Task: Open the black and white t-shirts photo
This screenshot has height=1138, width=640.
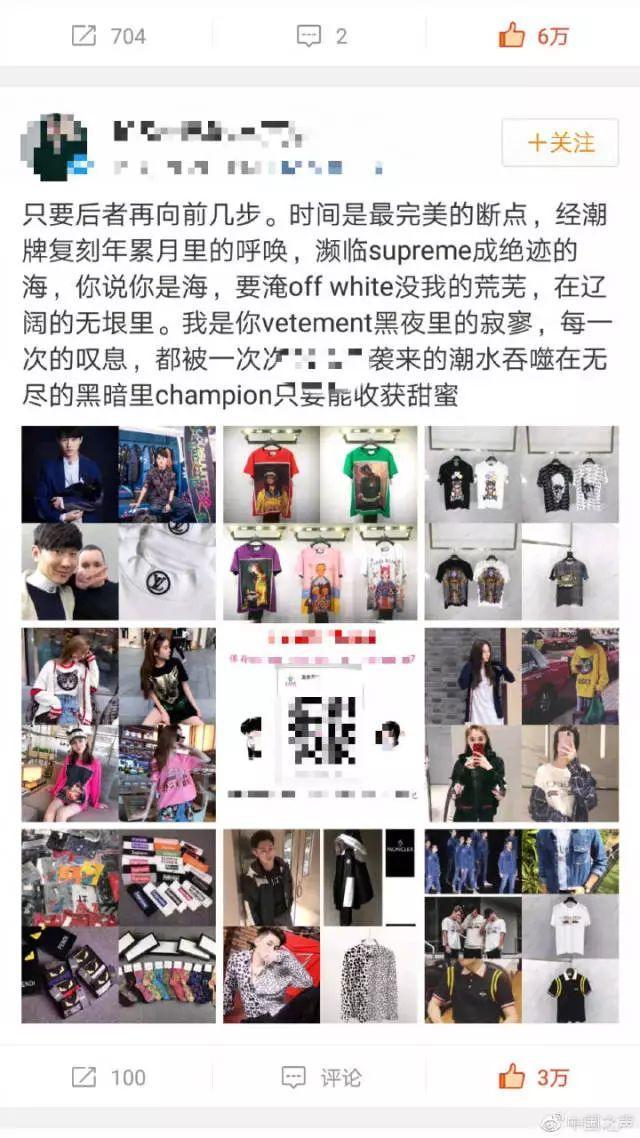Action: click(521, 523)
